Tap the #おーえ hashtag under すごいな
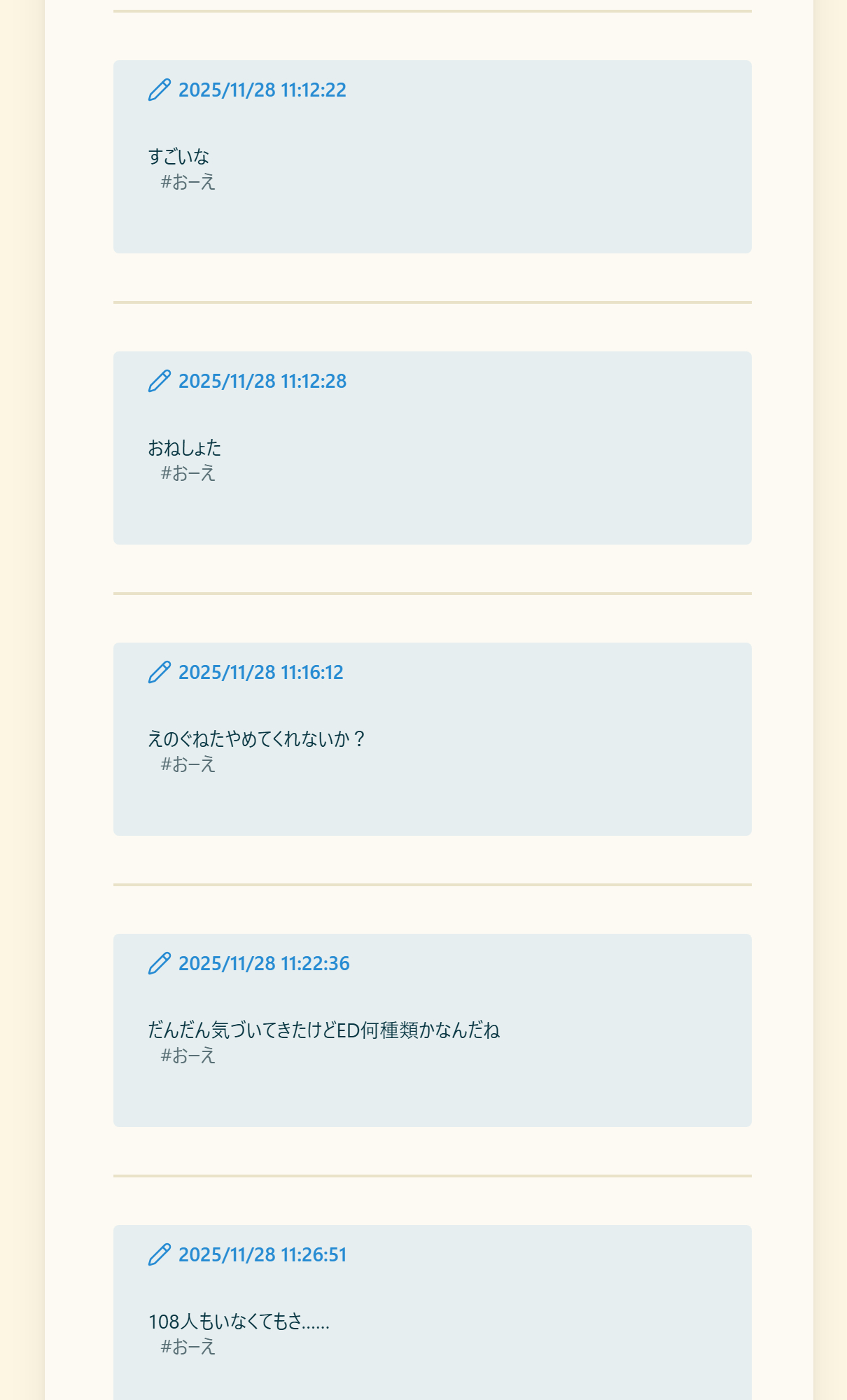The height and width of the screenshot is (1400, 847). pyautogui.click(x=188, y=183)
